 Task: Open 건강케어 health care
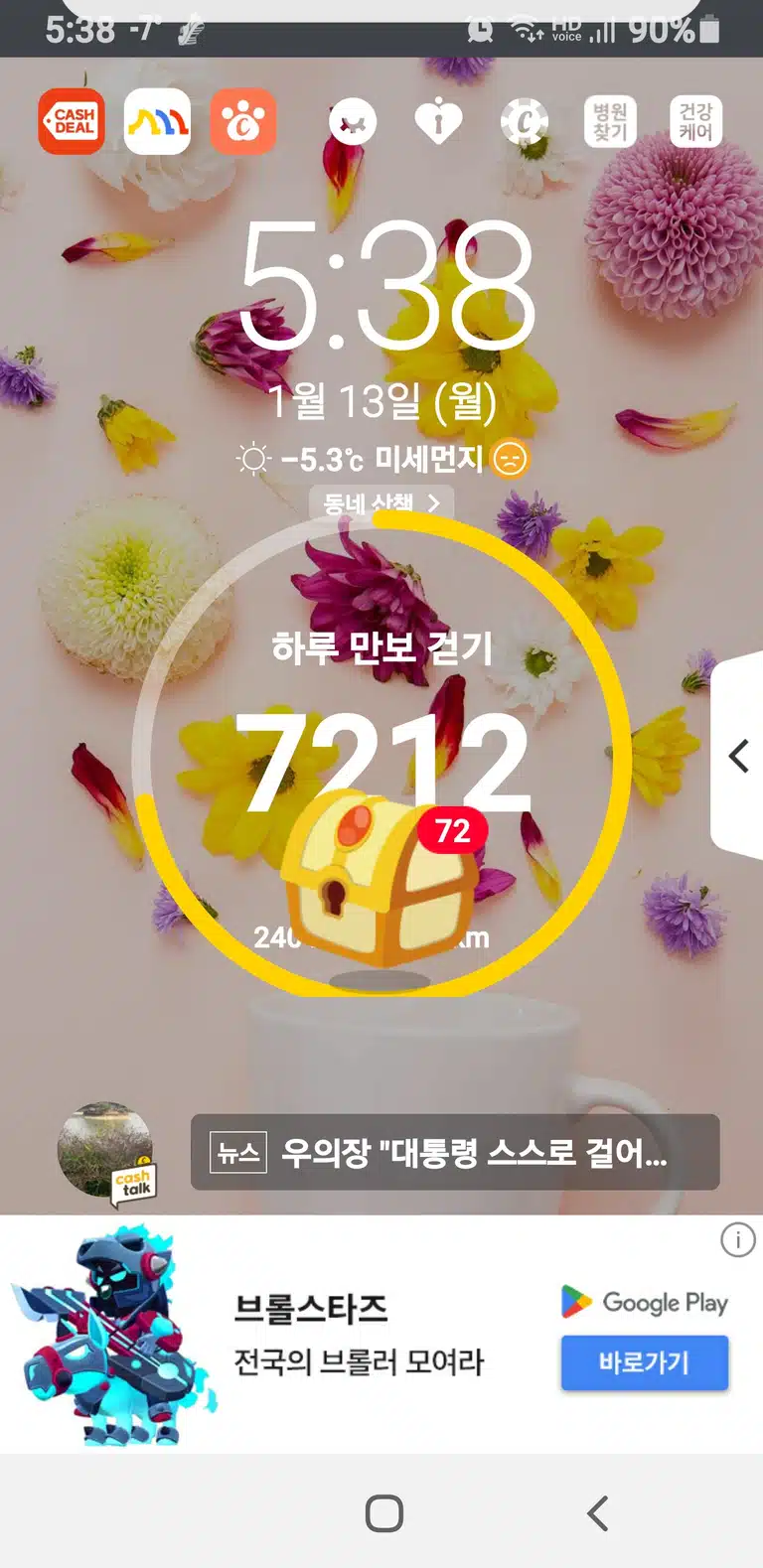[695, 122]
